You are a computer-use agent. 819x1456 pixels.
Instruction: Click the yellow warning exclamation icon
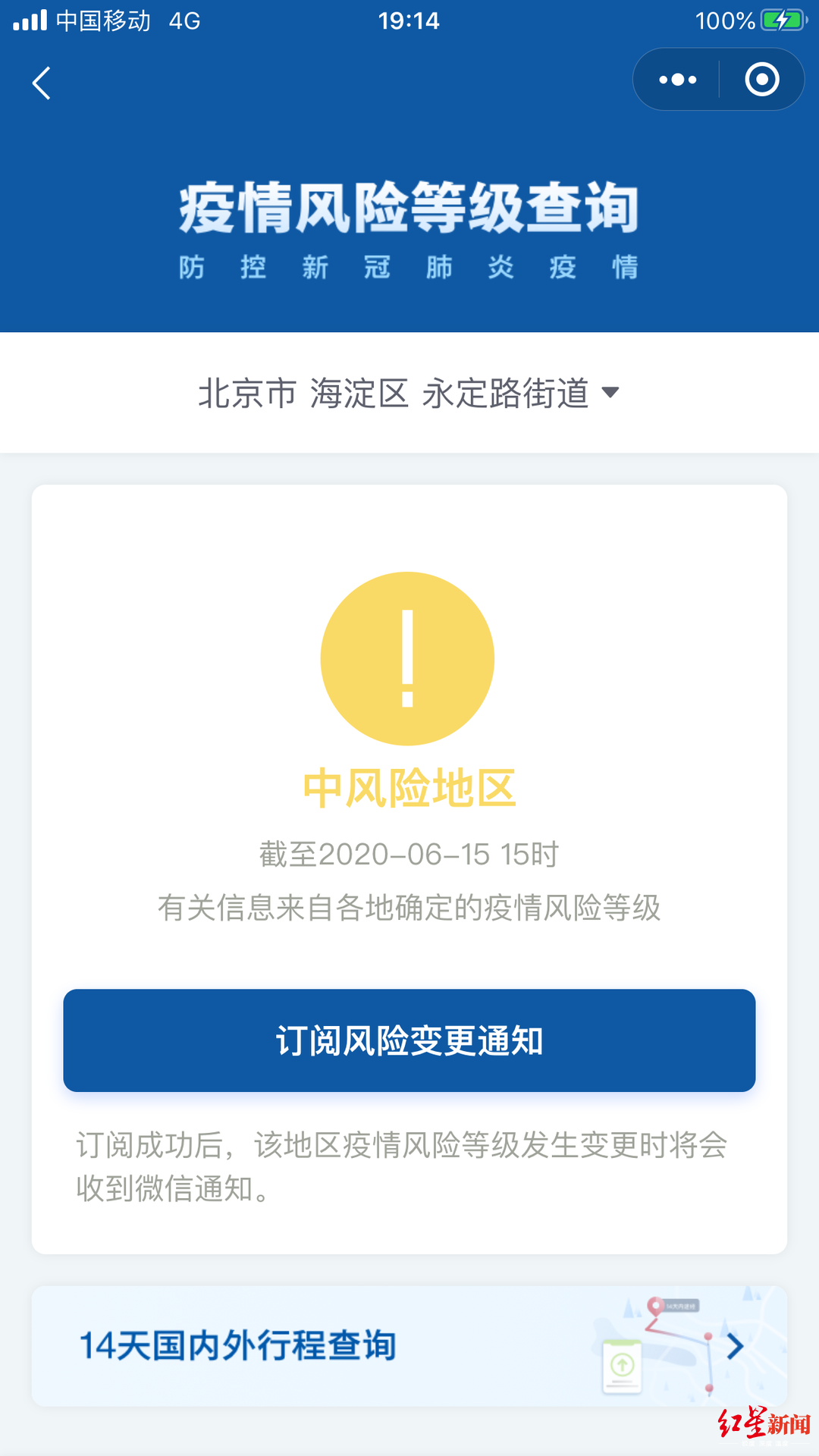pos(408,658)
